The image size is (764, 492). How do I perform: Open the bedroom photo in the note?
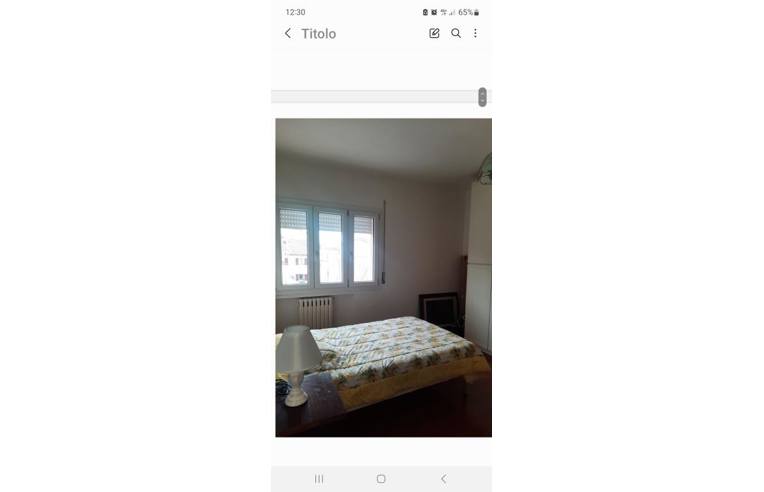[x=383, y=277]
